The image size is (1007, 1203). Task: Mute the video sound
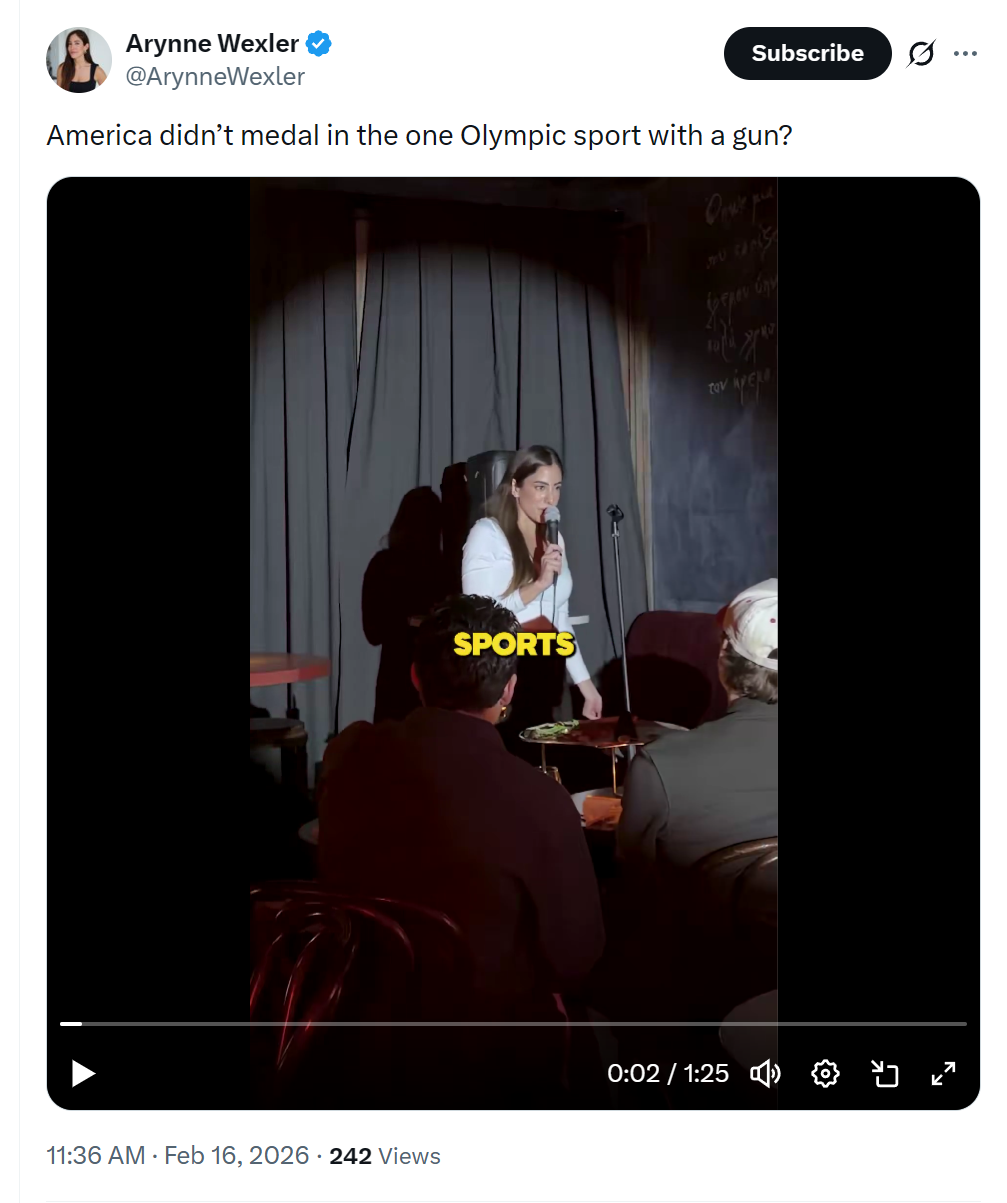[x=765, y=1074]
